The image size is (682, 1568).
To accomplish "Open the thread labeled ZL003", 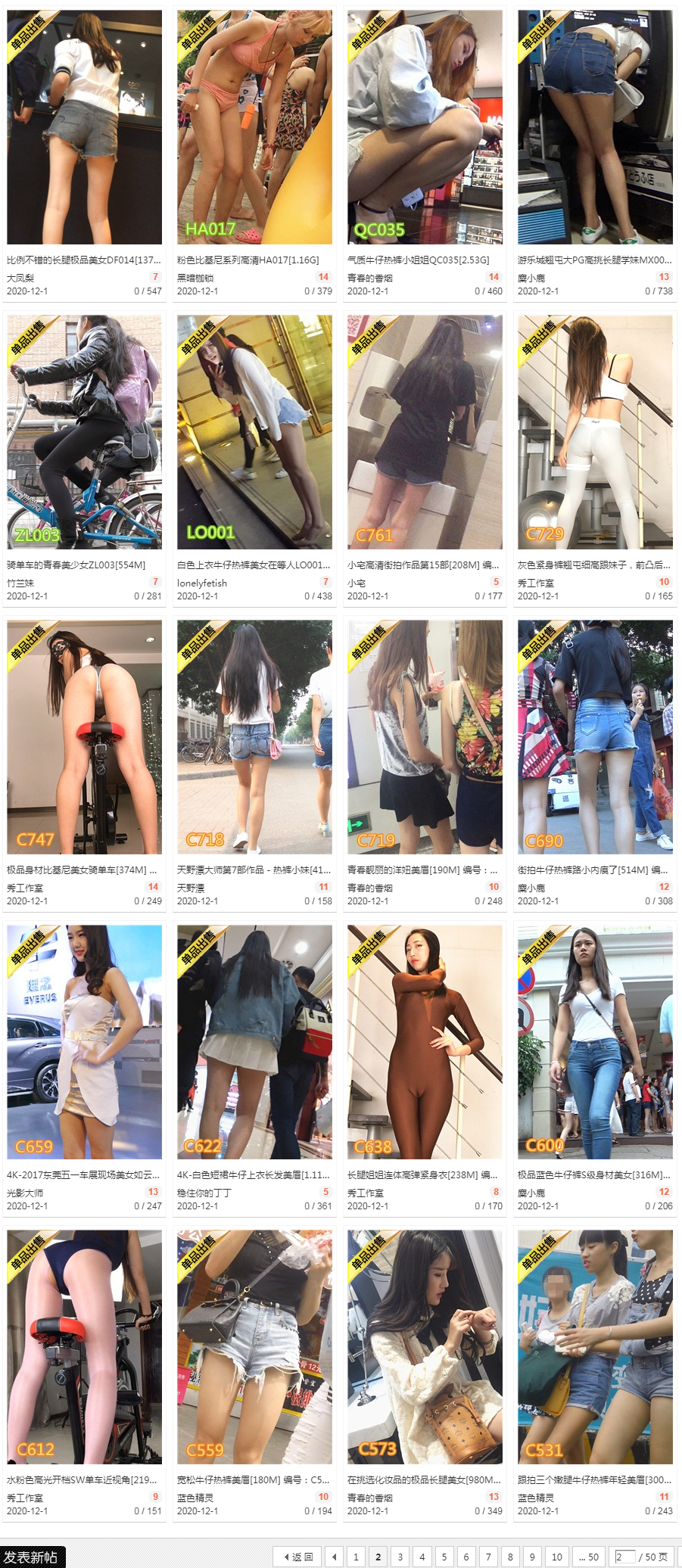I will (84, 431).
